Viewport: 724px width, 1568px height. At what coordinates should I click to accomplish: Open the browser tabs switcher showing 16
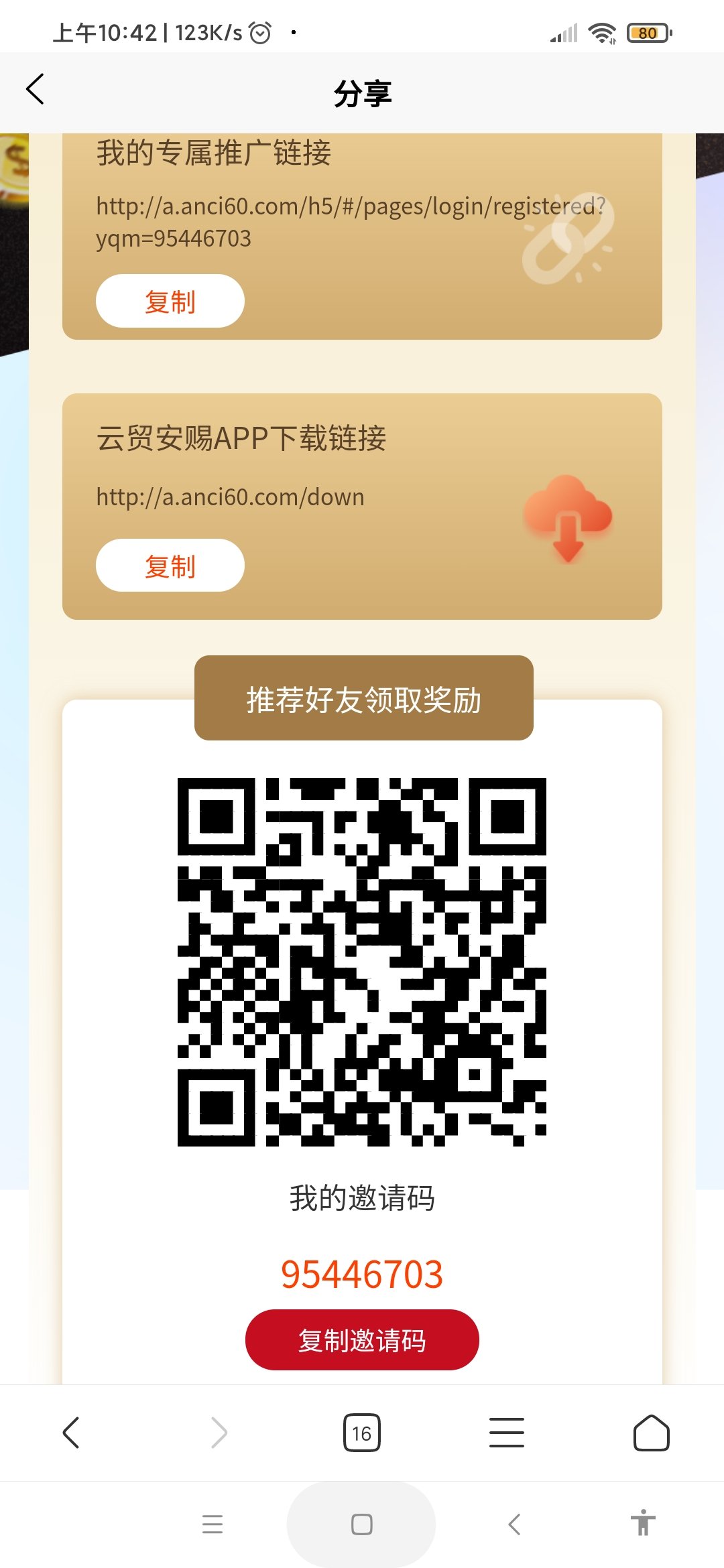[361, 1433]
